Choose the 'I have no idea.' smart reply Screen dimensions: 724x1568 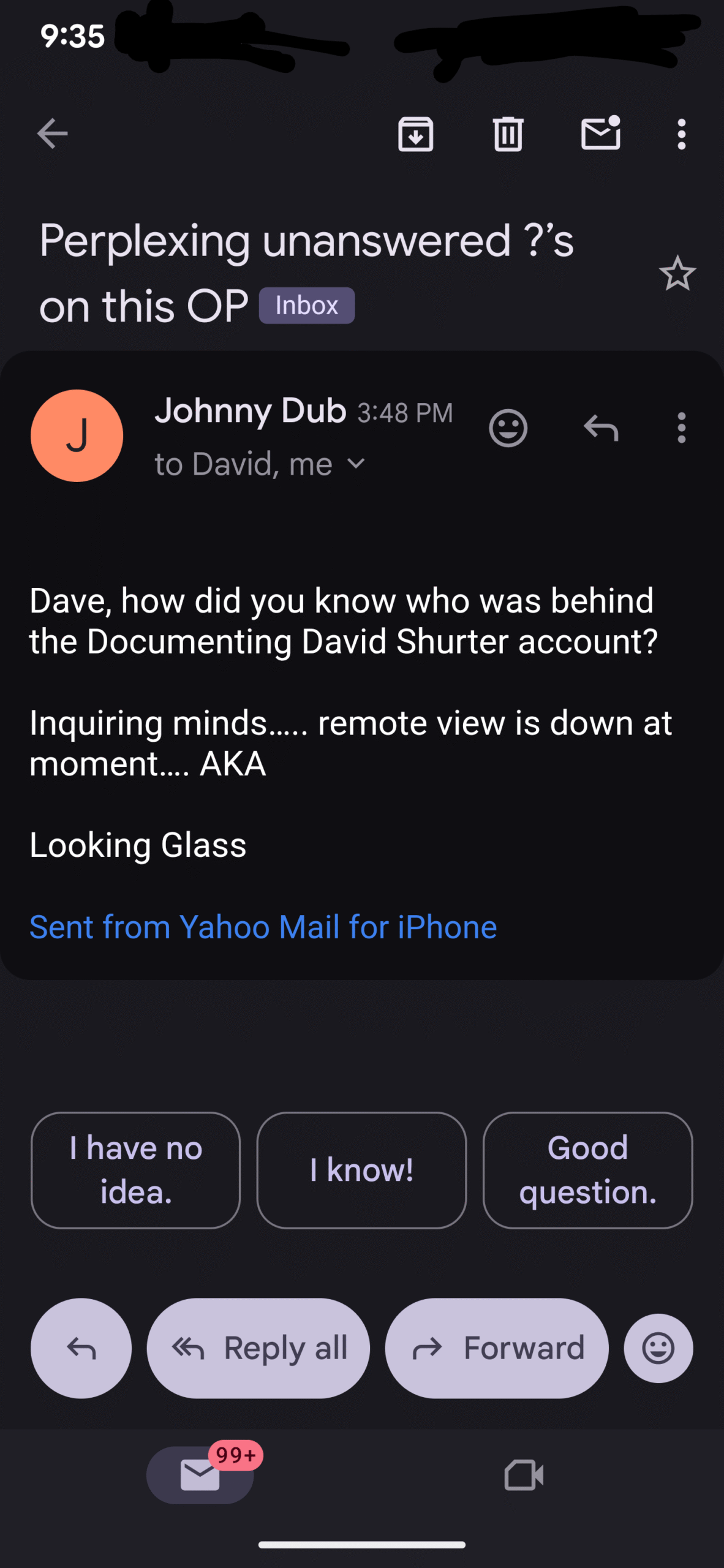135,1170
